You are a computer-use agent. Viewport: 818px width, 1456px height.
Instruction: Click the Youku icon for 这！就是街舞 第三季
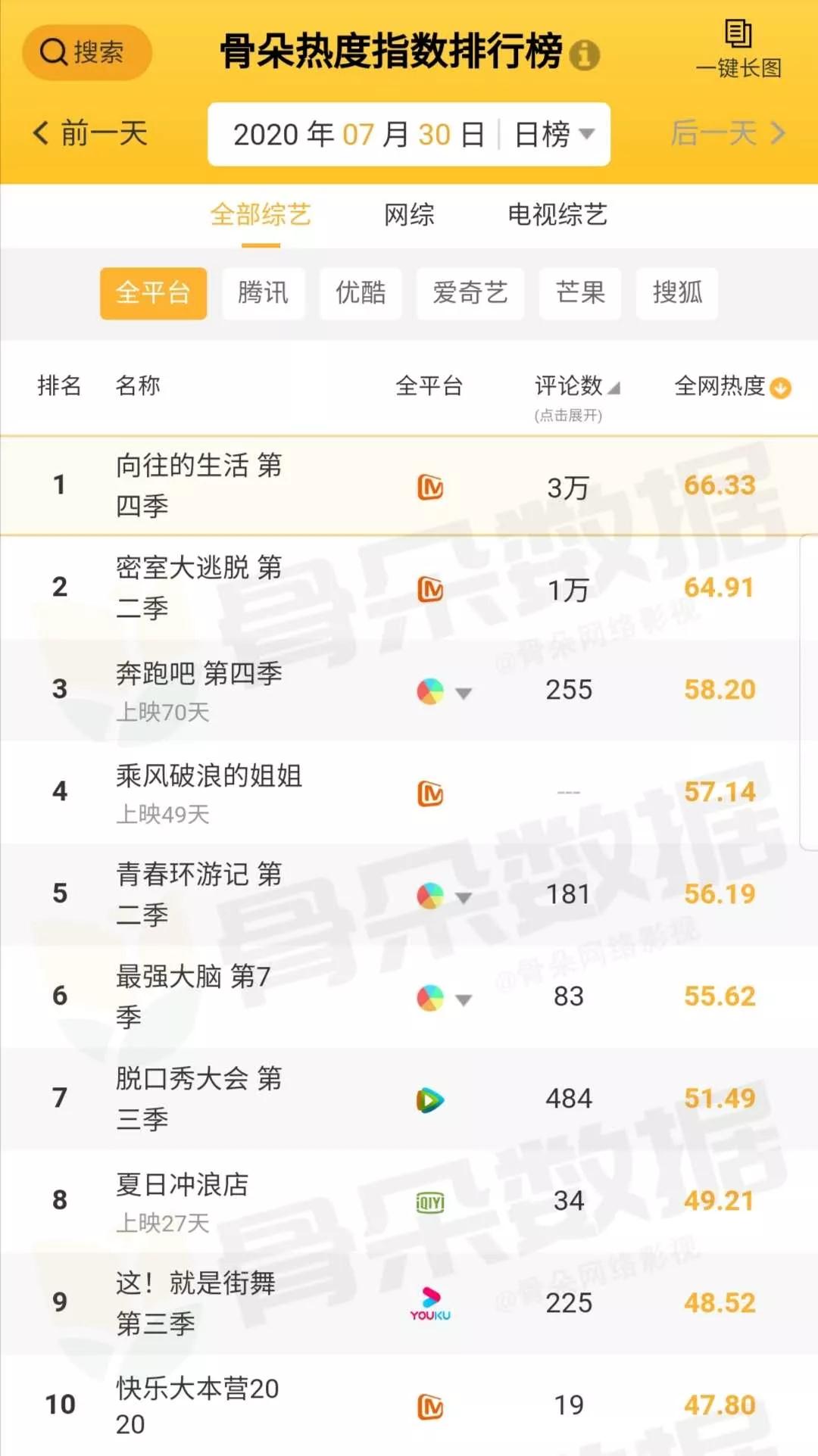[x=430, y=1299]
